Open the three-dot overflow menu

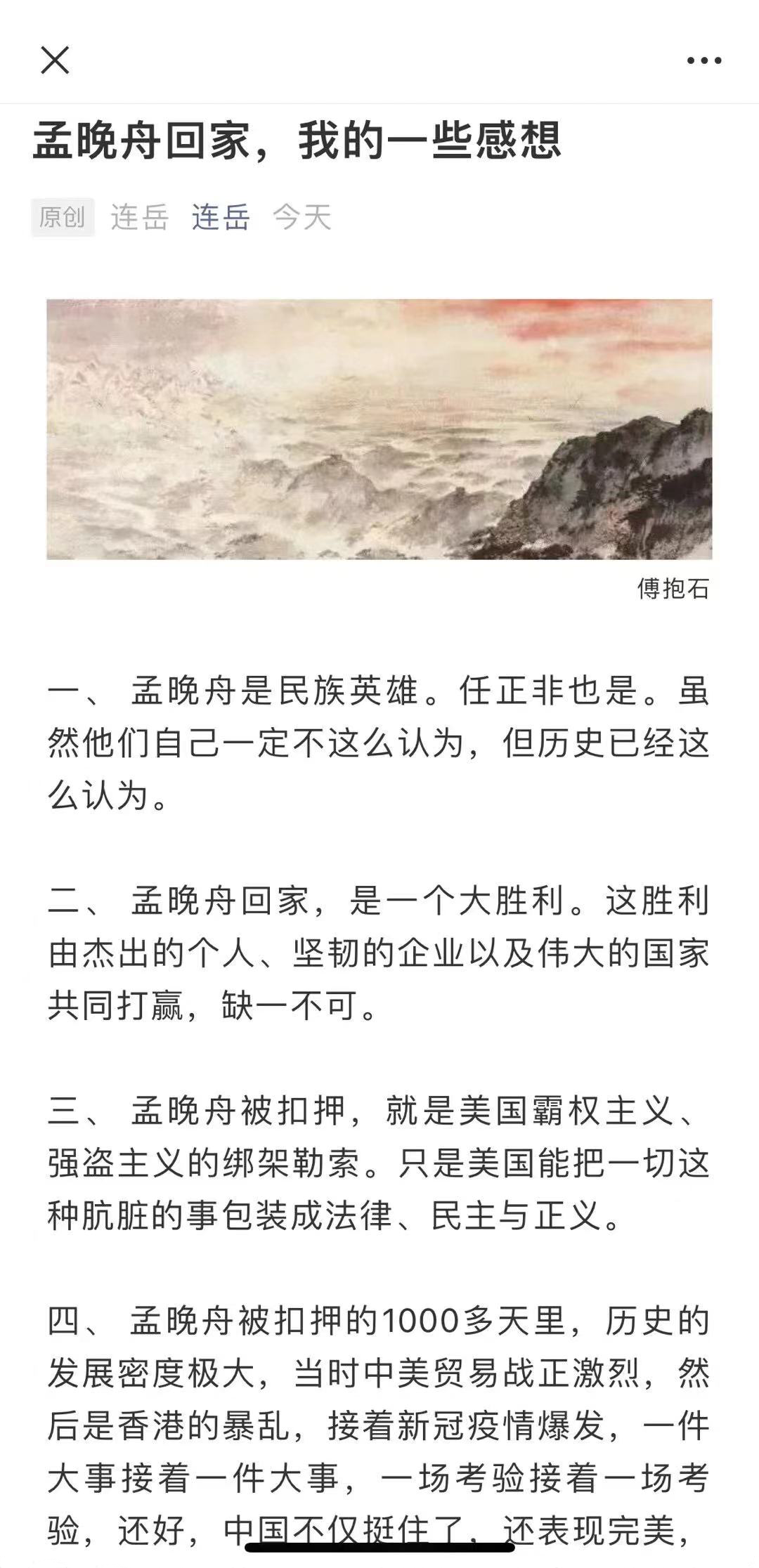click(704, 61)
